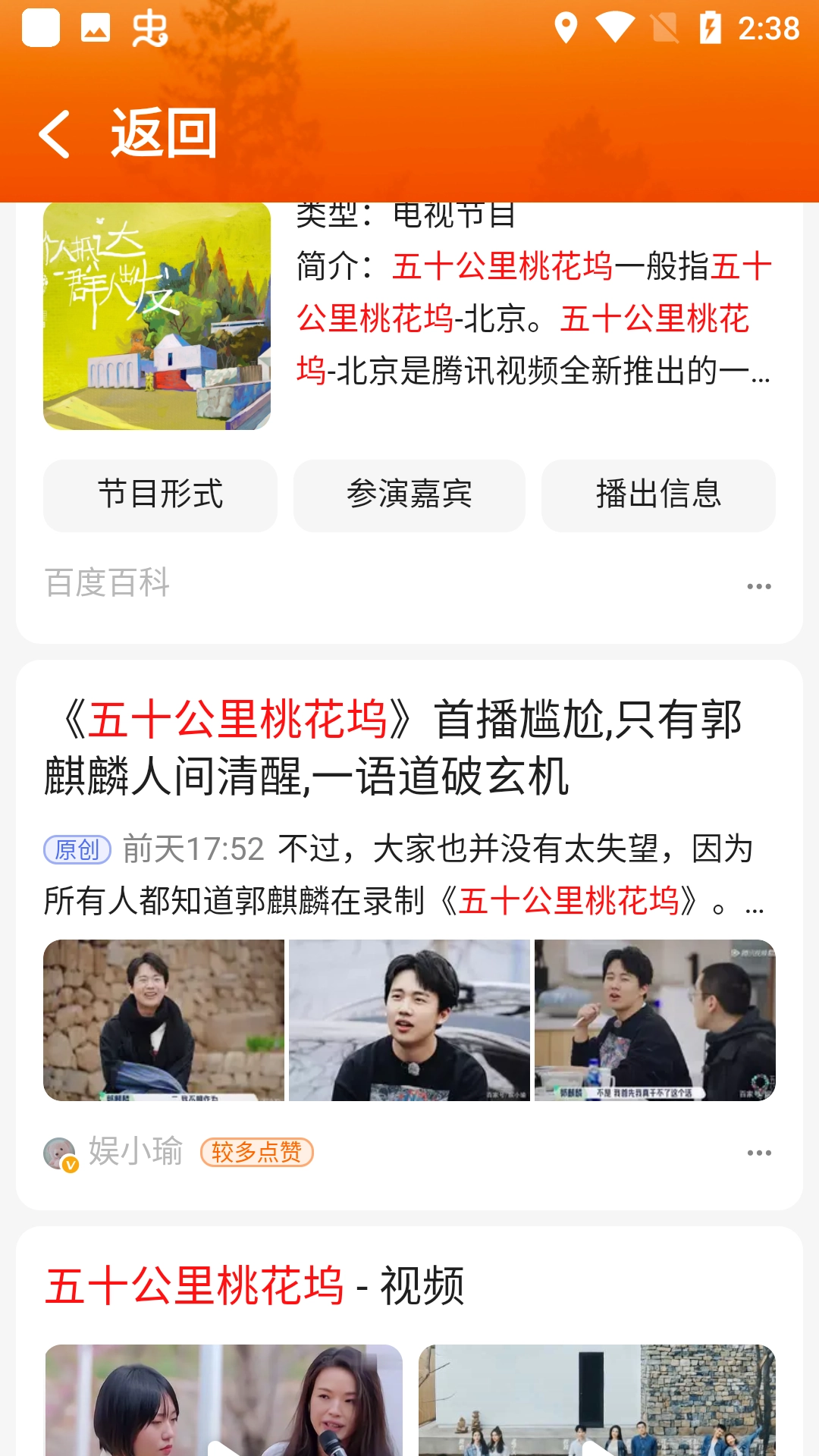Open overflow menu on the Baidu Baike card
819x1456 pixels.
coord(758,585)
